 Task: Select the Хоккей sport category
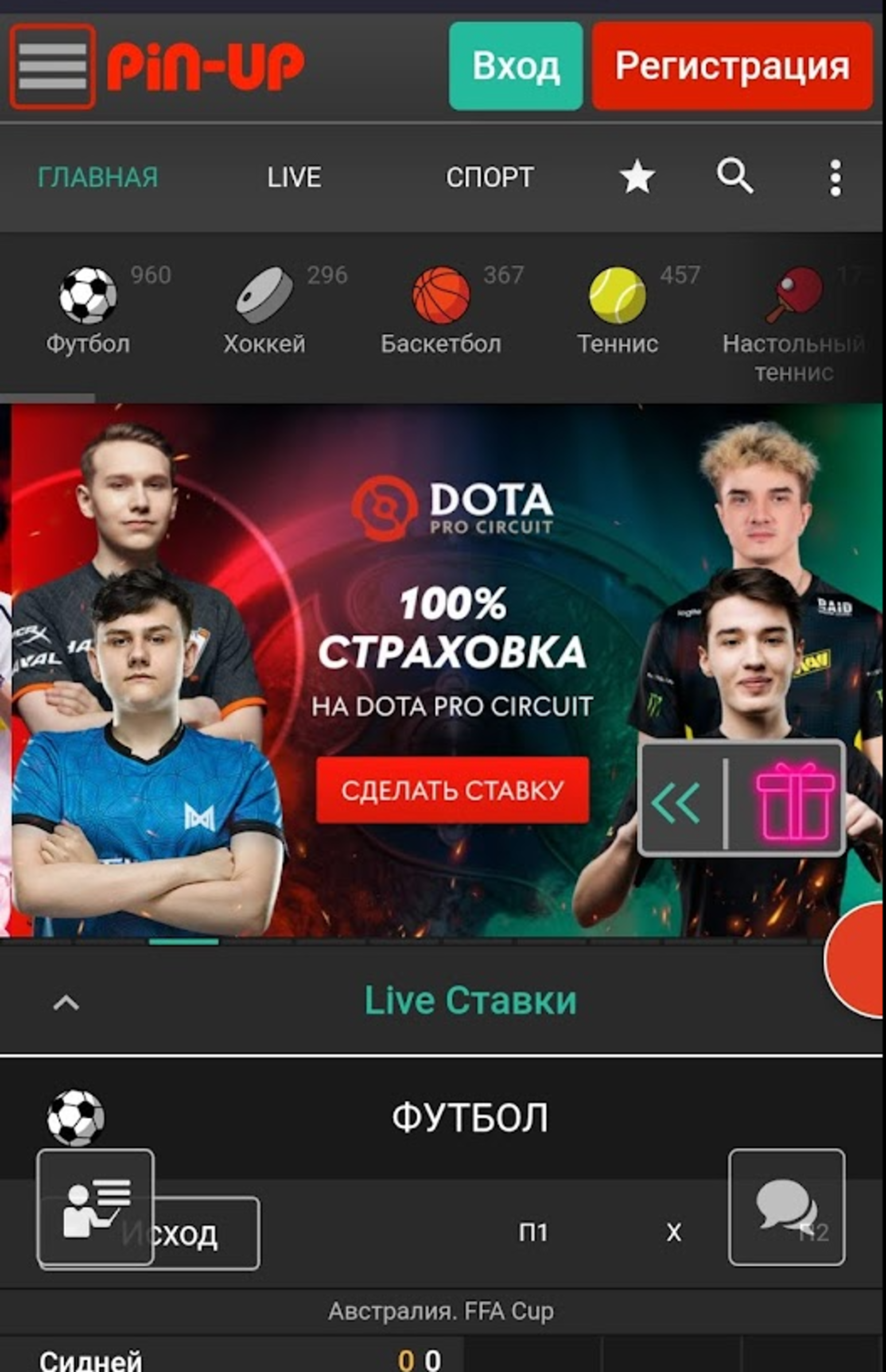[x=264, y=311]
